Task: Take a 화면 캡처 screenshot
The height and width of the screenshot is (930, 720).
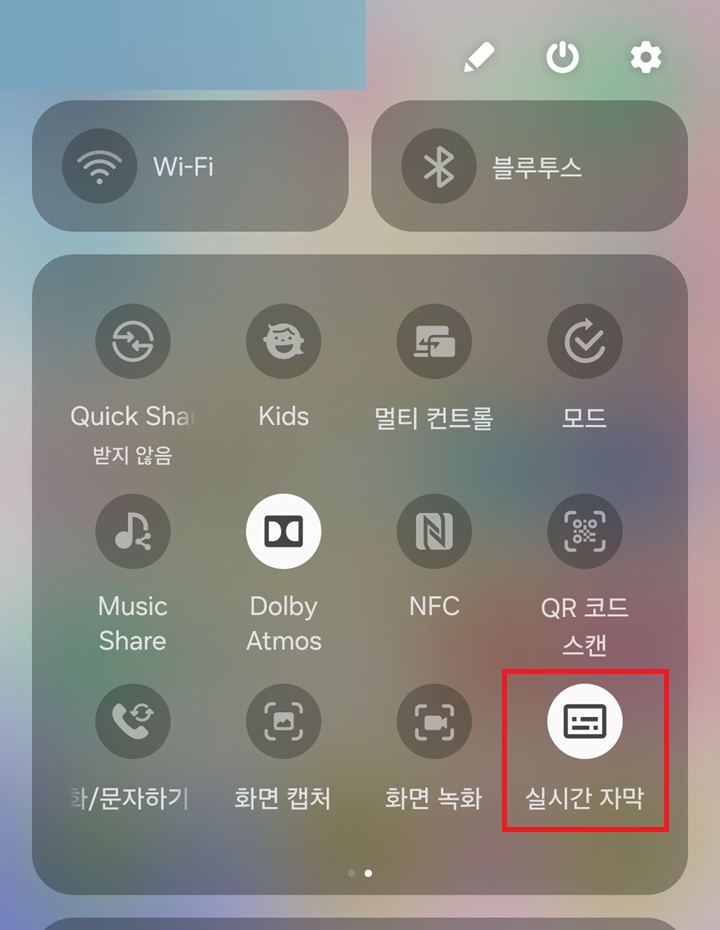Action: coord(283,721)
